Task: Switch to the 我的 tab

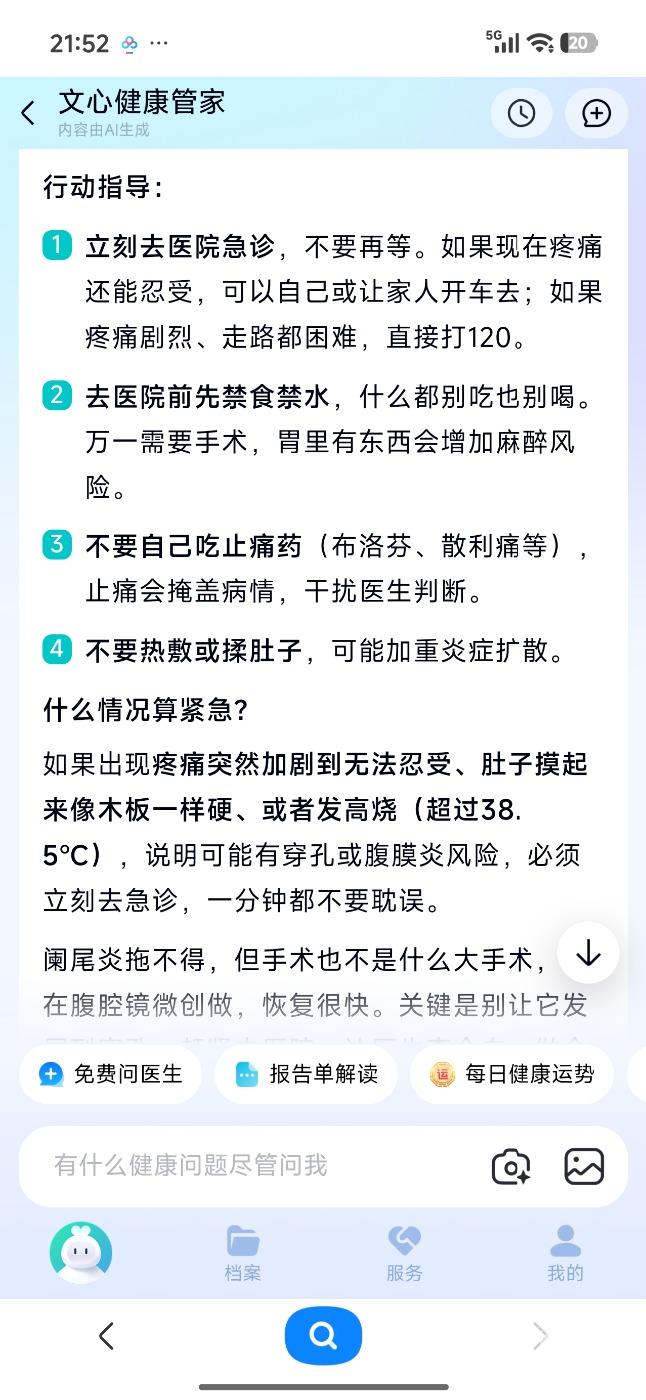Action: point(565,1254)
